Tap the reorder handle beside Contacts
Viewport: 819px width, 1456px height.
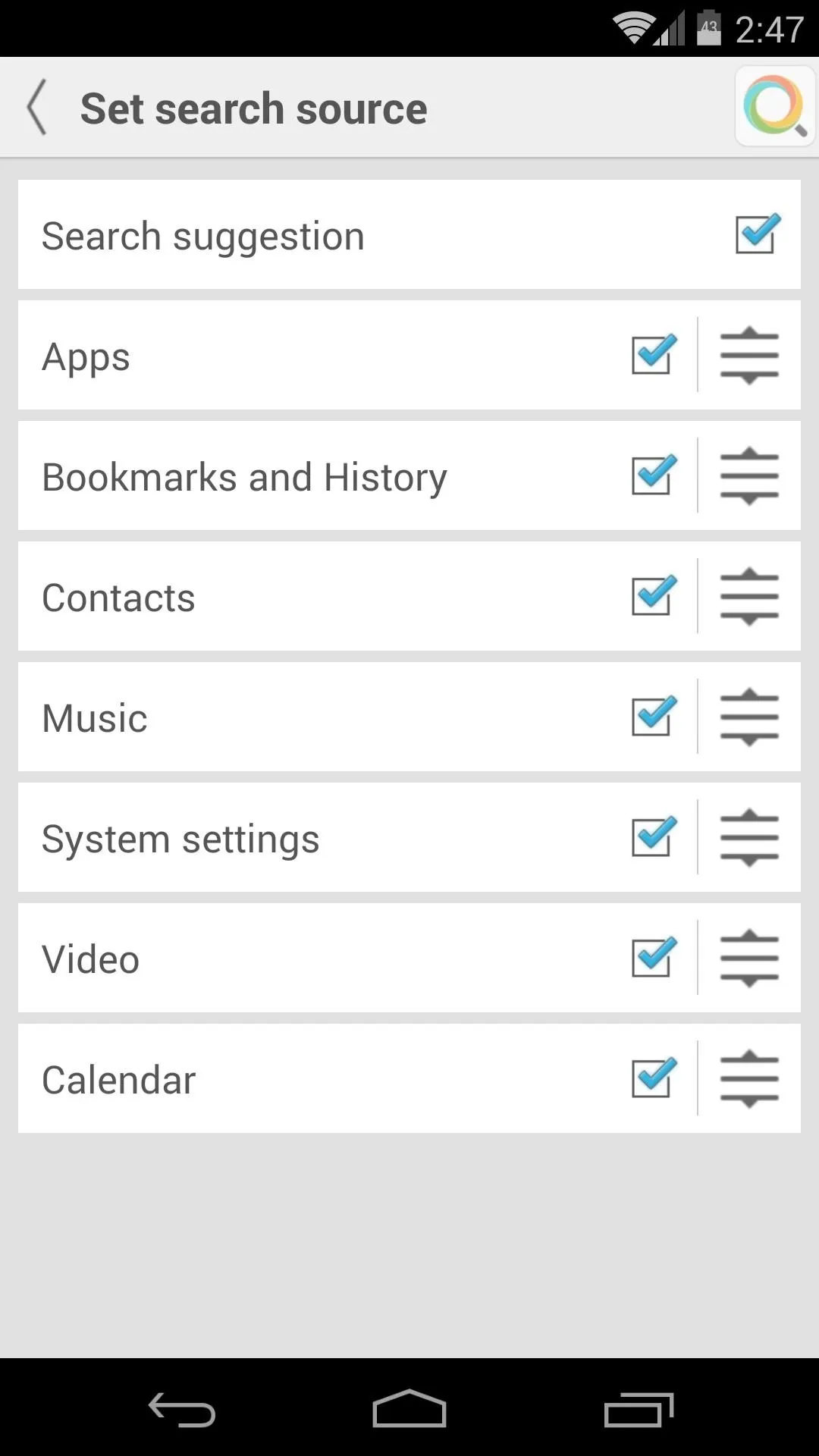tap(749, 596)
